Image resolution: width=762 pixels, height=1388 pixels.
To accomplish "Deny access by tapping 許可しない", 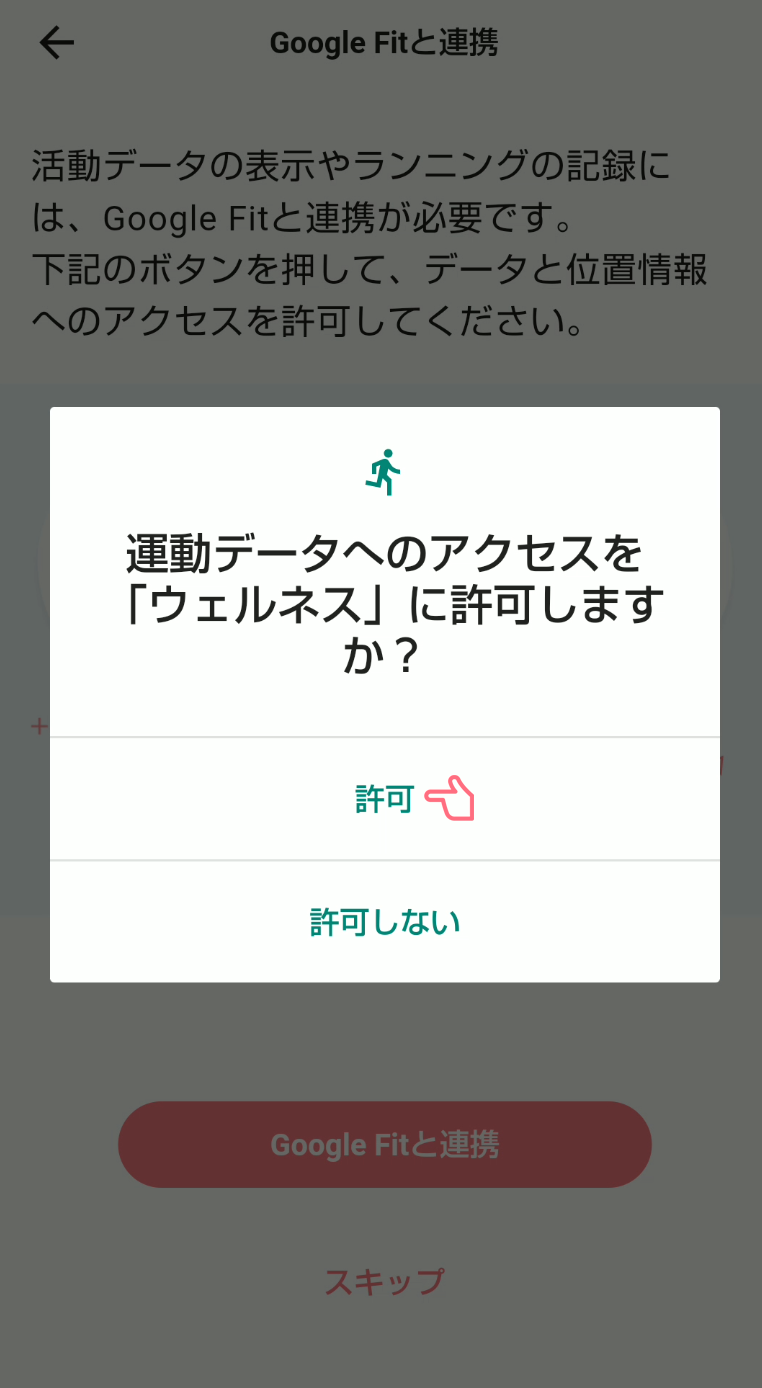I will coord(385,921).
